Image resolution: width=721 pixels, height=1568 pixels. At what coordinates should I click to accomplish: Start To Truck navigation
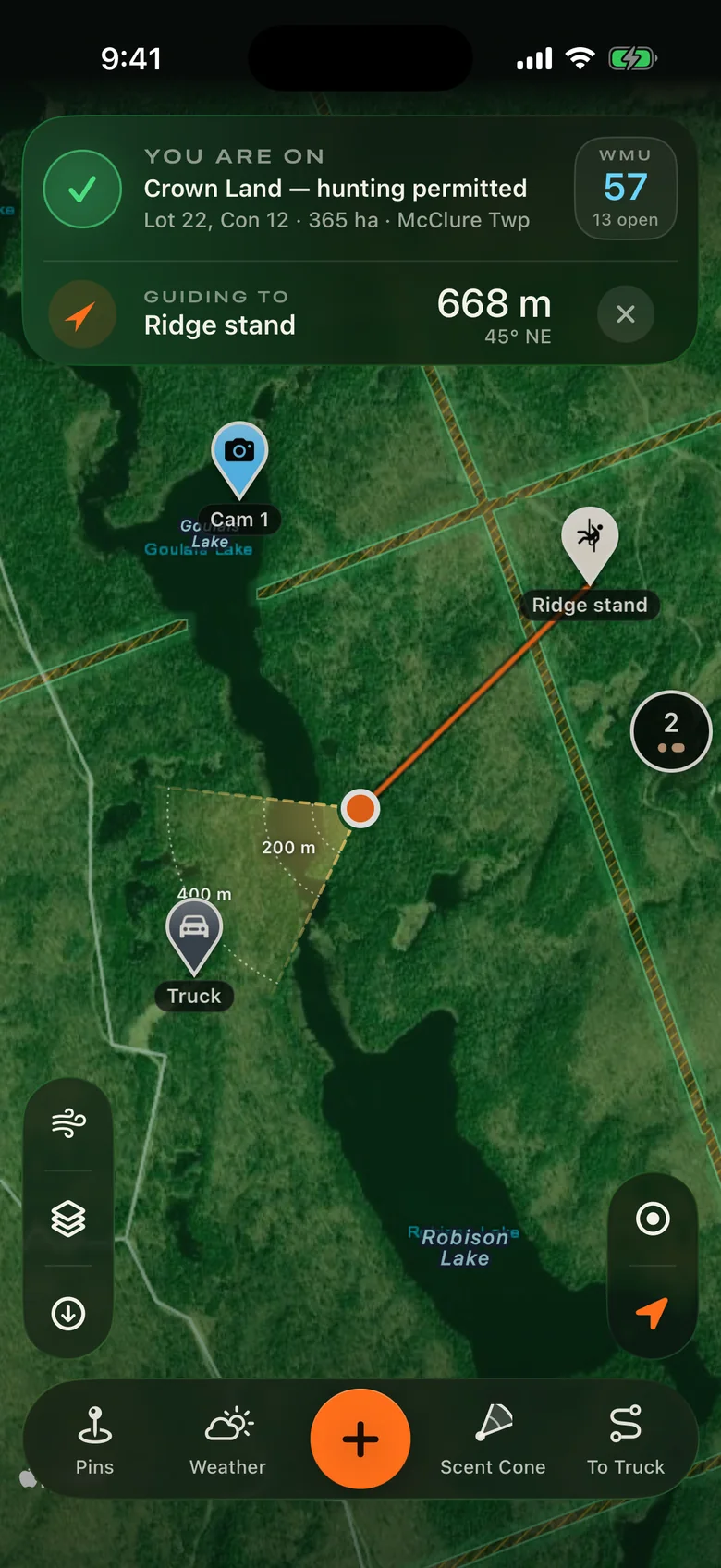pyautogui.click(x=626, y=1440)
